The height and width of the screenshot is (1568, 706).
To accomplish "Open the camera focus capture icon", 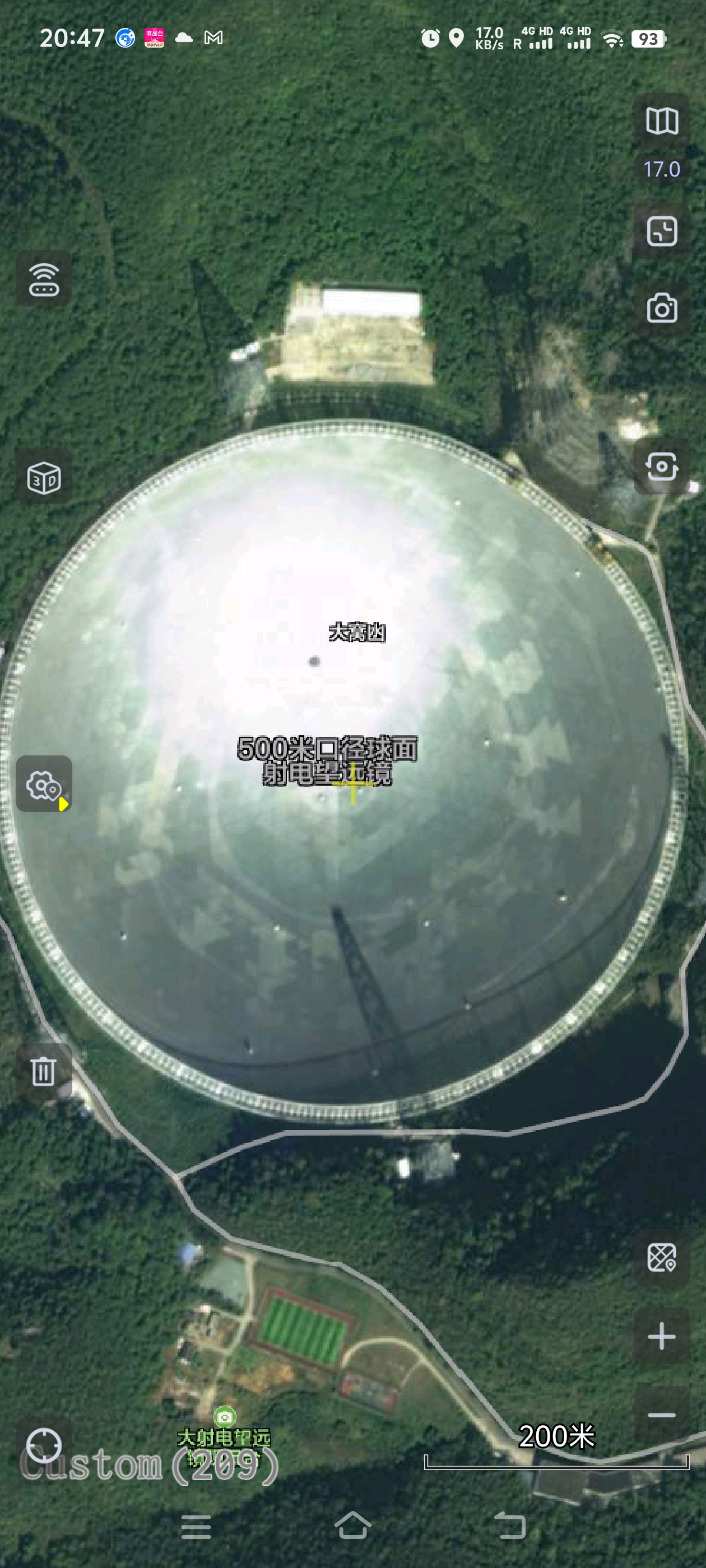I will point(662,467).
